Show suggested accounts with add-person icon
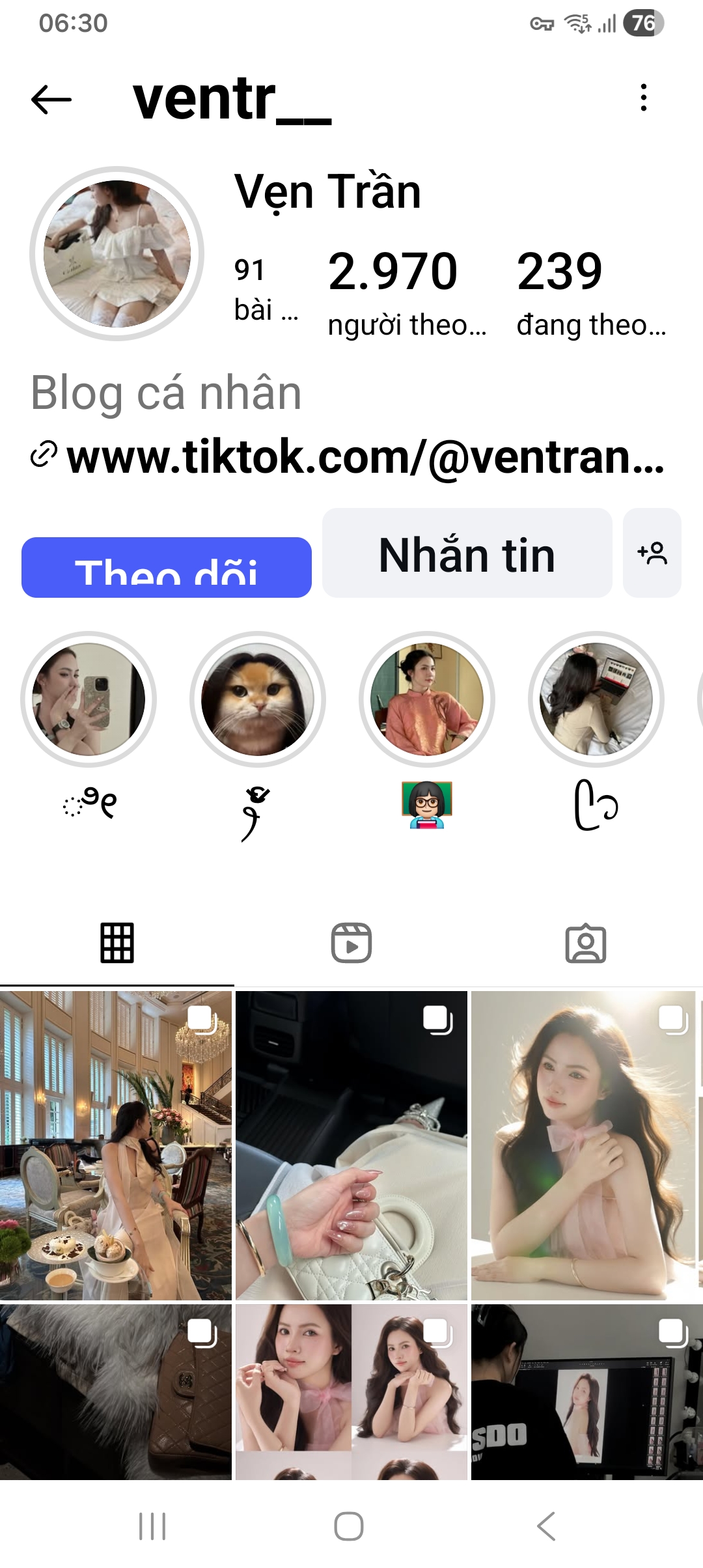703x1568 pixels. (652, 553)
